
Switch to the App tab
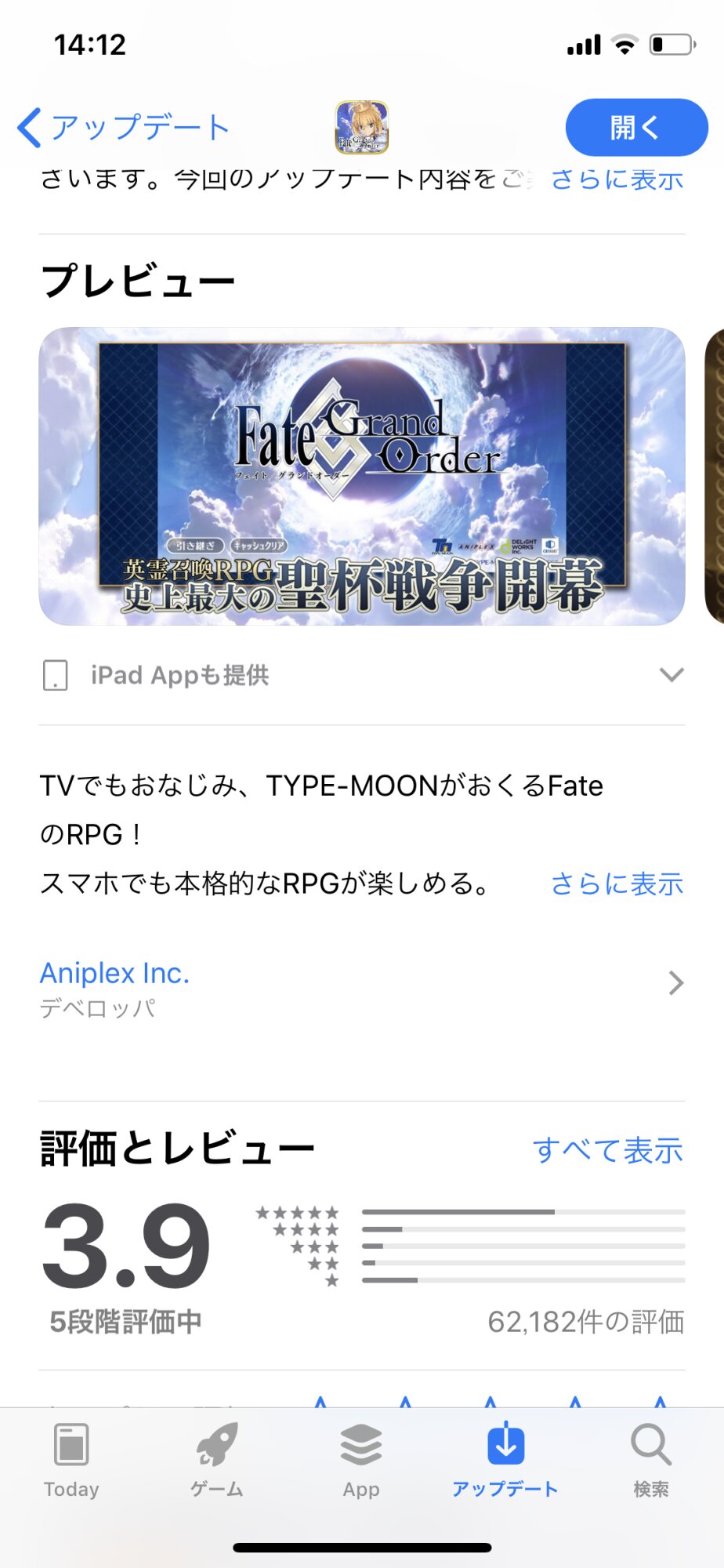click(361, 1460)
